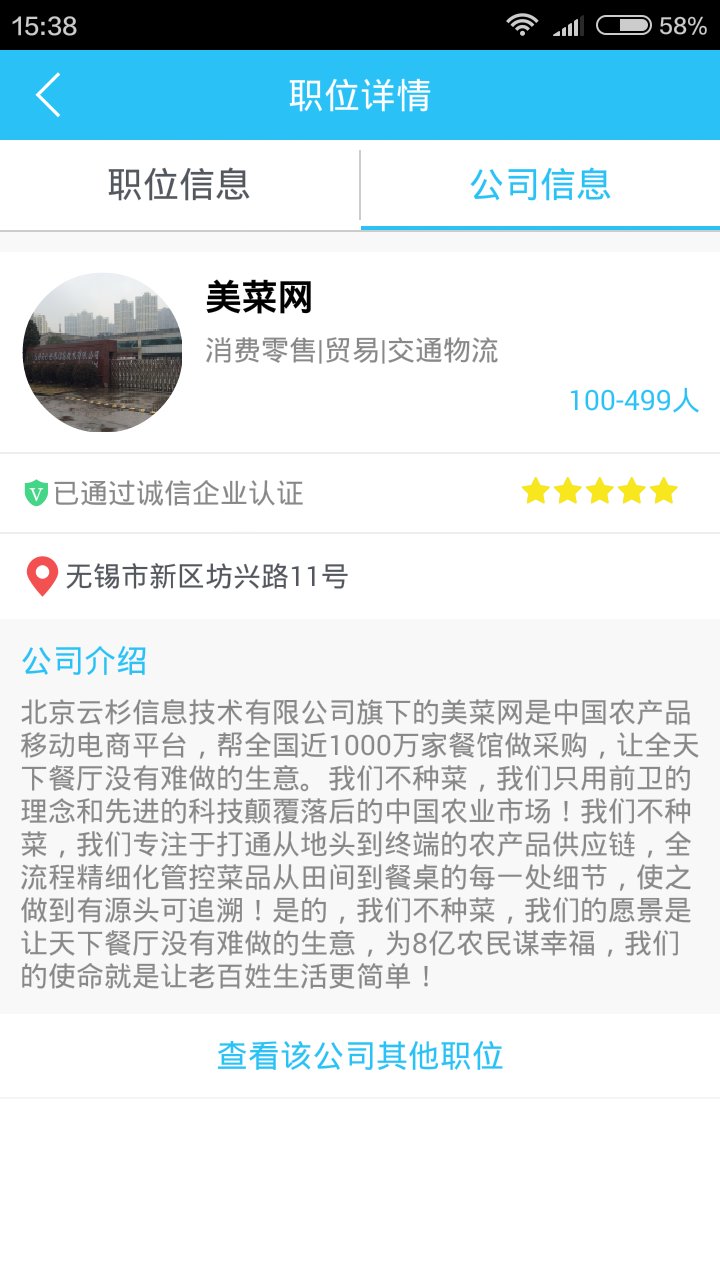Go back using the top-left arrow
Image resolution: width=720 pixels, height=1280 pixels.
pyautogui.click(x=48, y=95)
